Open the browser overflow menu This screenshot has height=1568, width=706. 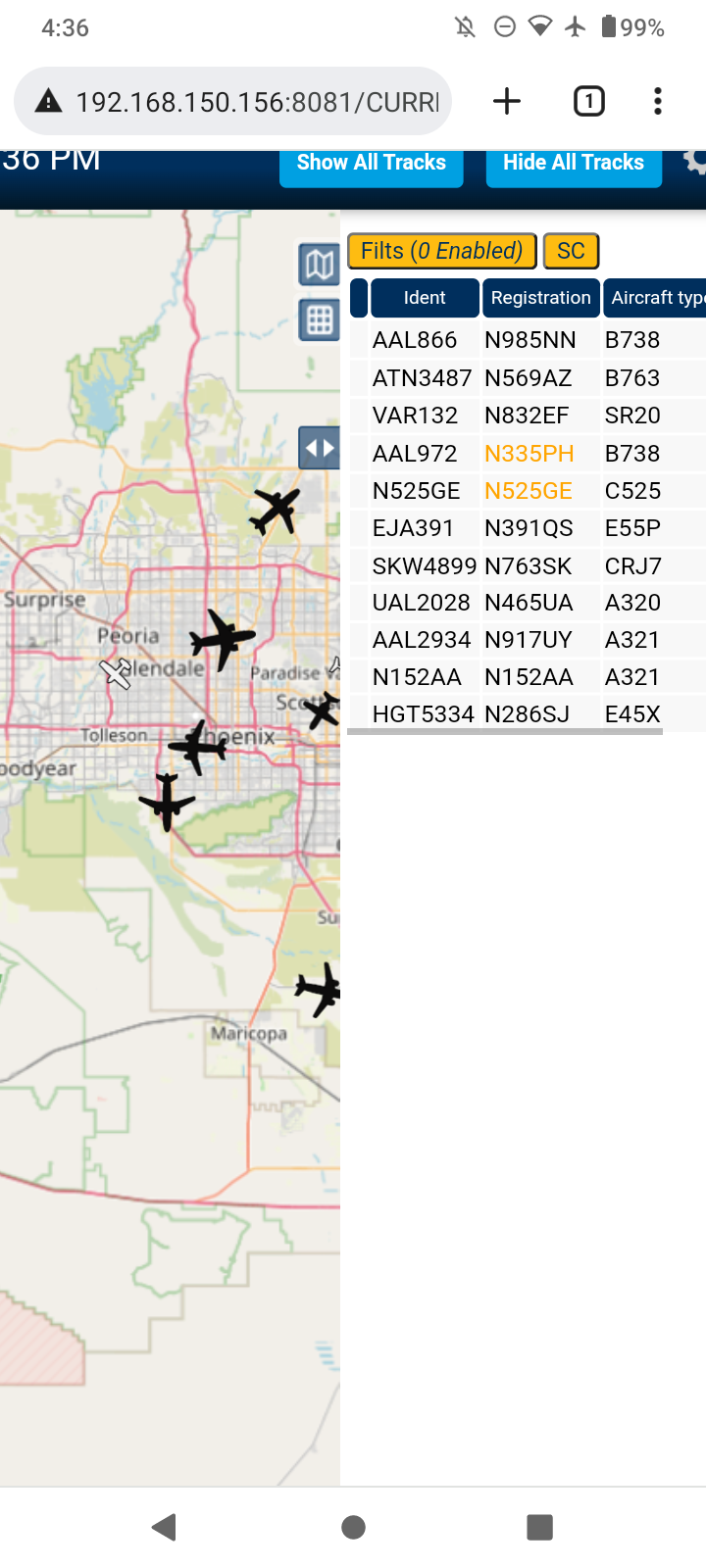[x=658, y=101]
